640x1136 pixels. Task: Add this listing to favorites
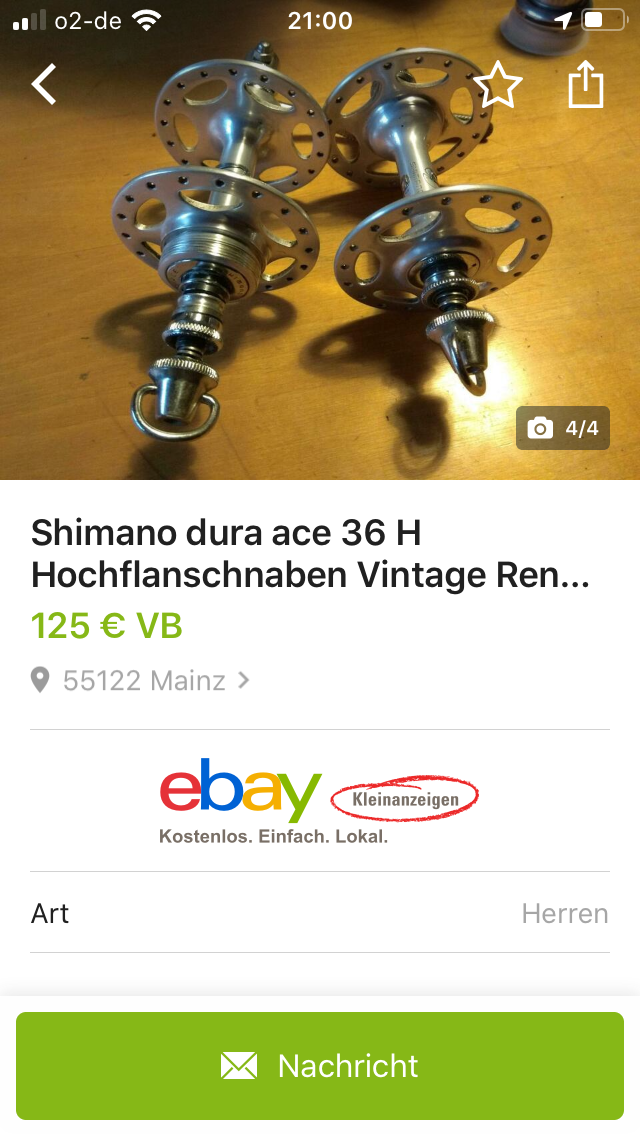click(497, 85)
